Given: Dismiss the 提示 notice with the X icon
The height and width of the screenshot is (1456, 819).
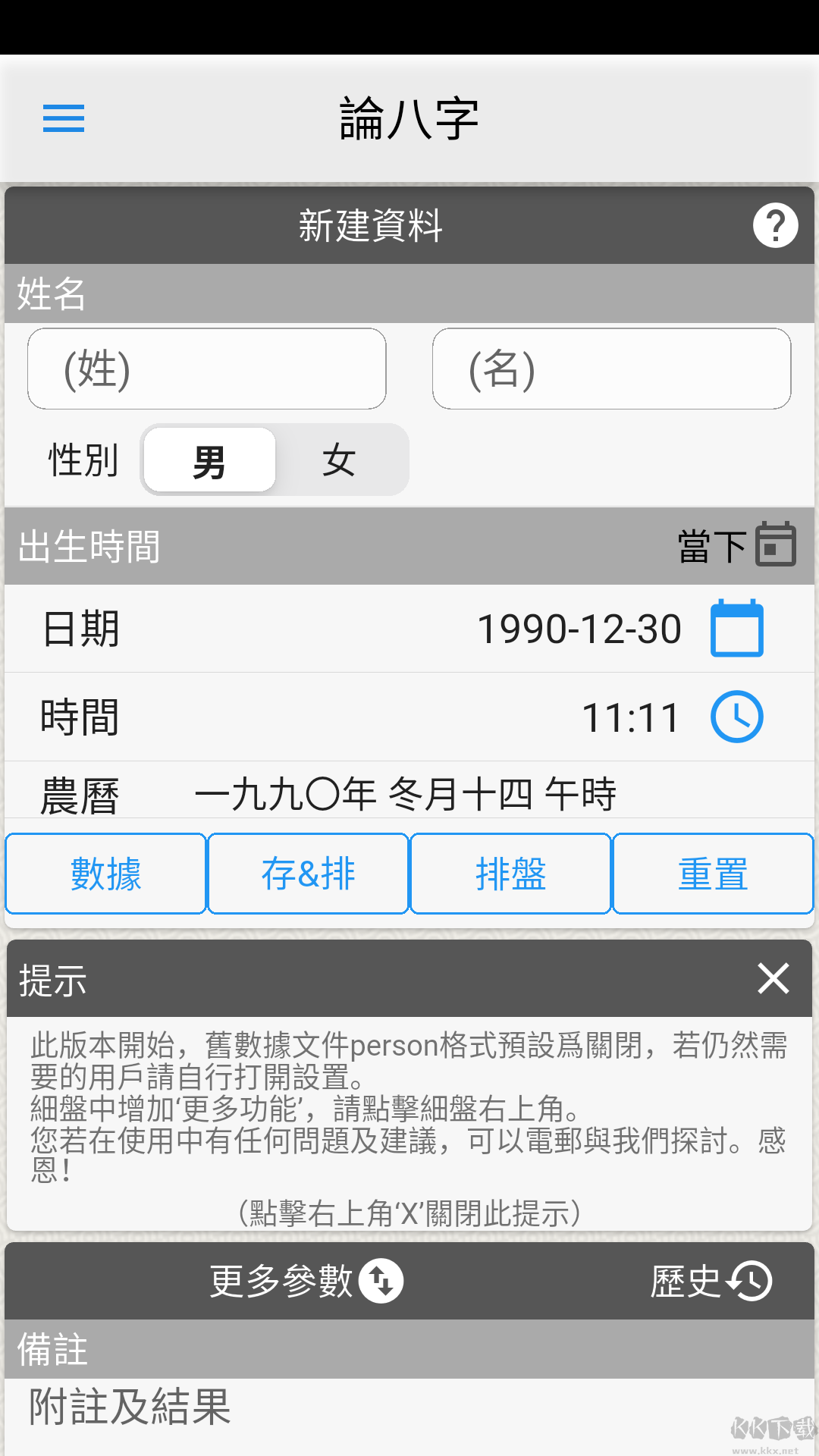Looking at the screenshot, I should [773, 979].
